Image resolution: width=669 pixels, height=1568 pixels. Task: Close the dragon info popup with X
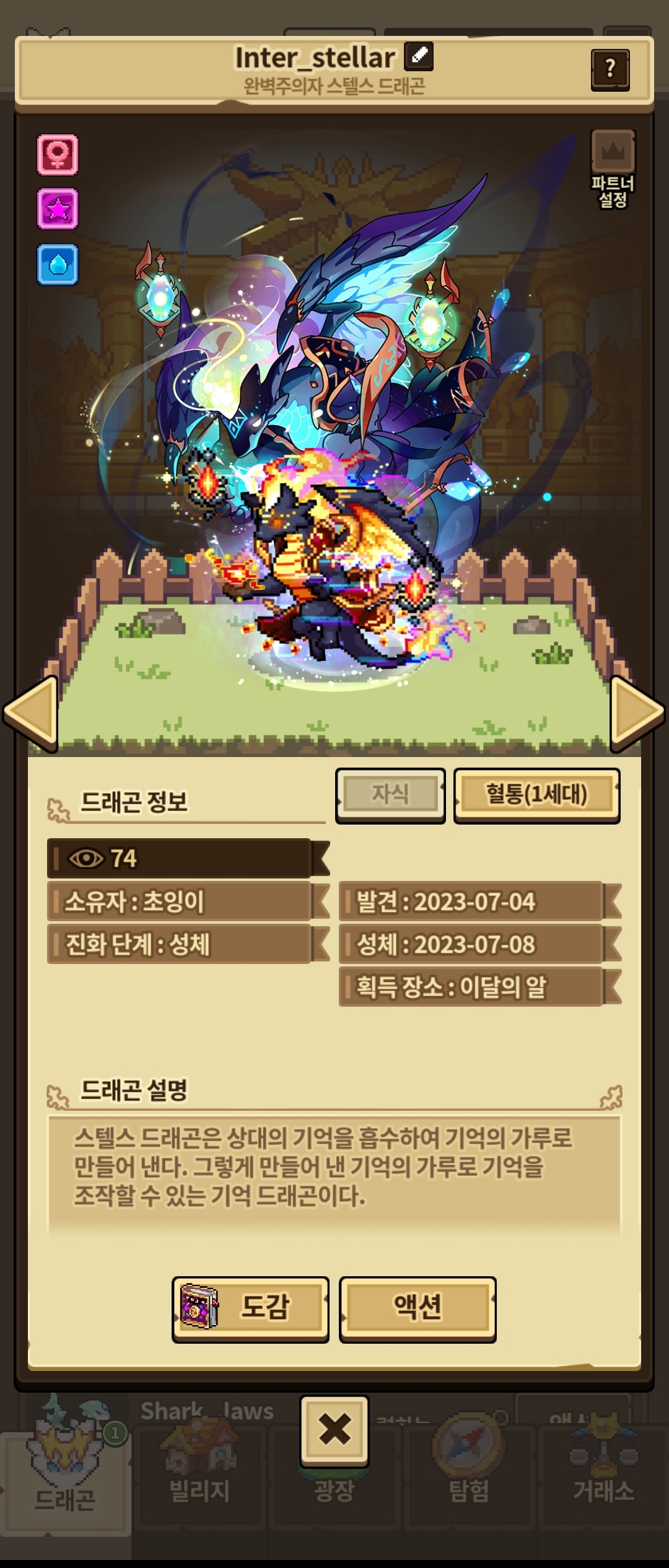(334, 1430)
